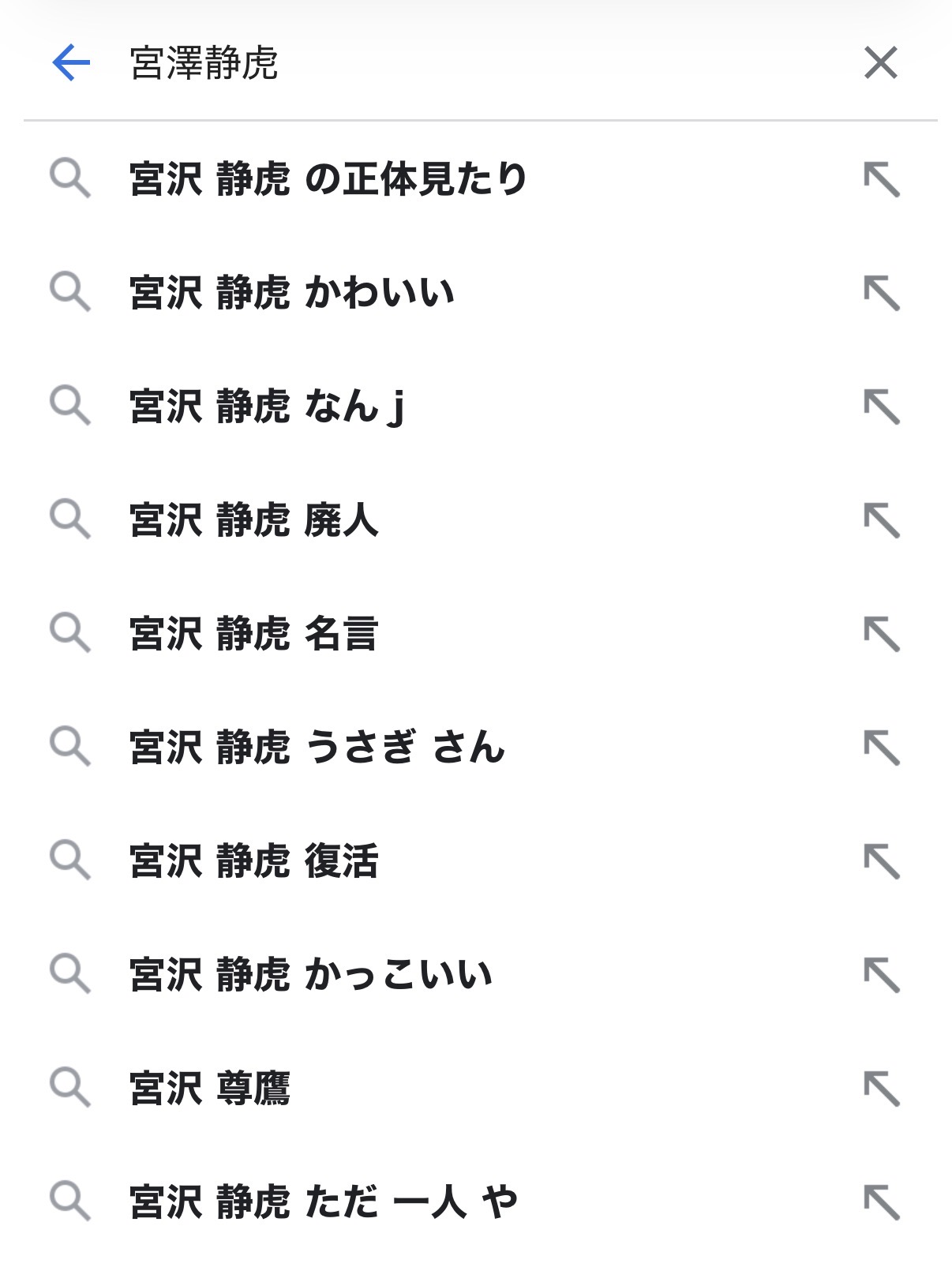The width and height of the screenshot is (952, 1282).
Task: Use the arrow next to 宮沢 静虎 名言
Action: pos(881,635)
